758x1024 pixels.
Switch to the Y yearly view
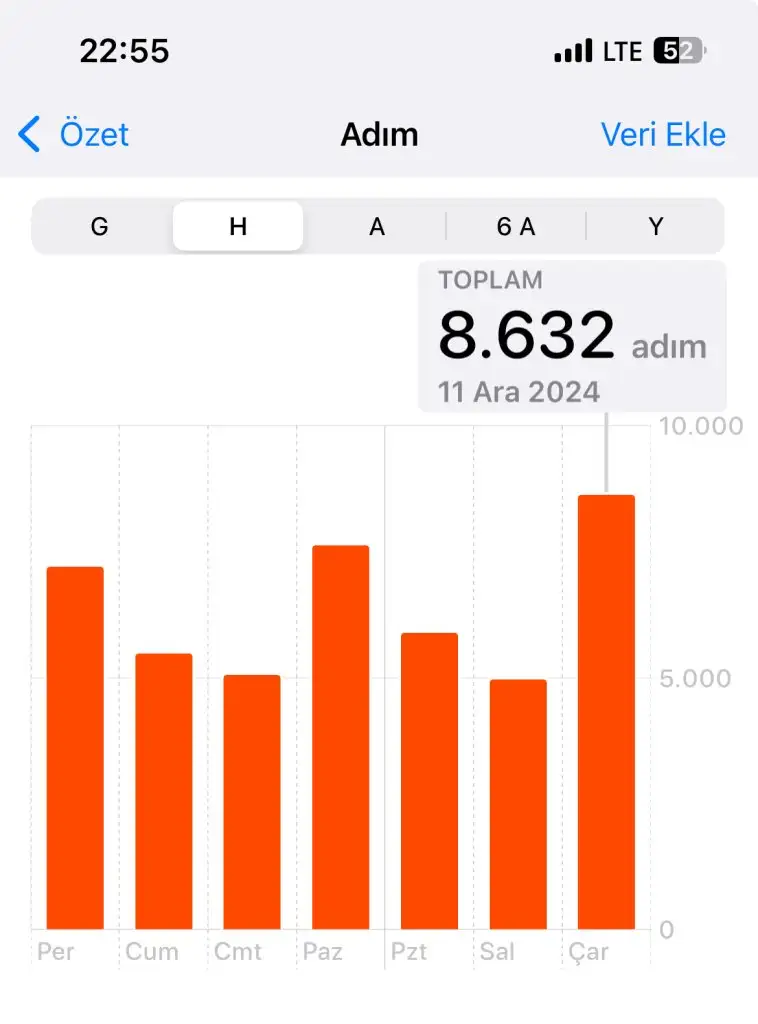click(655, 227)
